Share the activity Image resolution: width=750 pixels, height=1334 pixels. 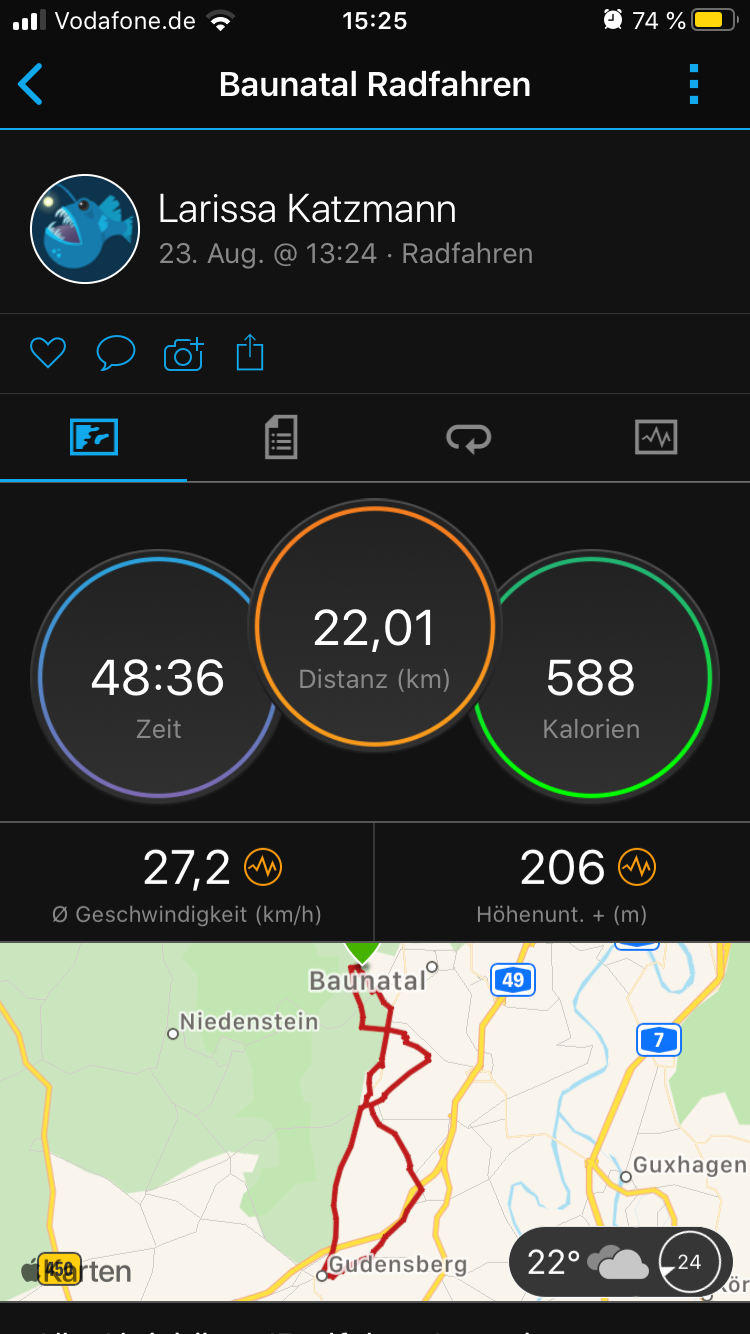pyautogui.click(x=250, y=353)
